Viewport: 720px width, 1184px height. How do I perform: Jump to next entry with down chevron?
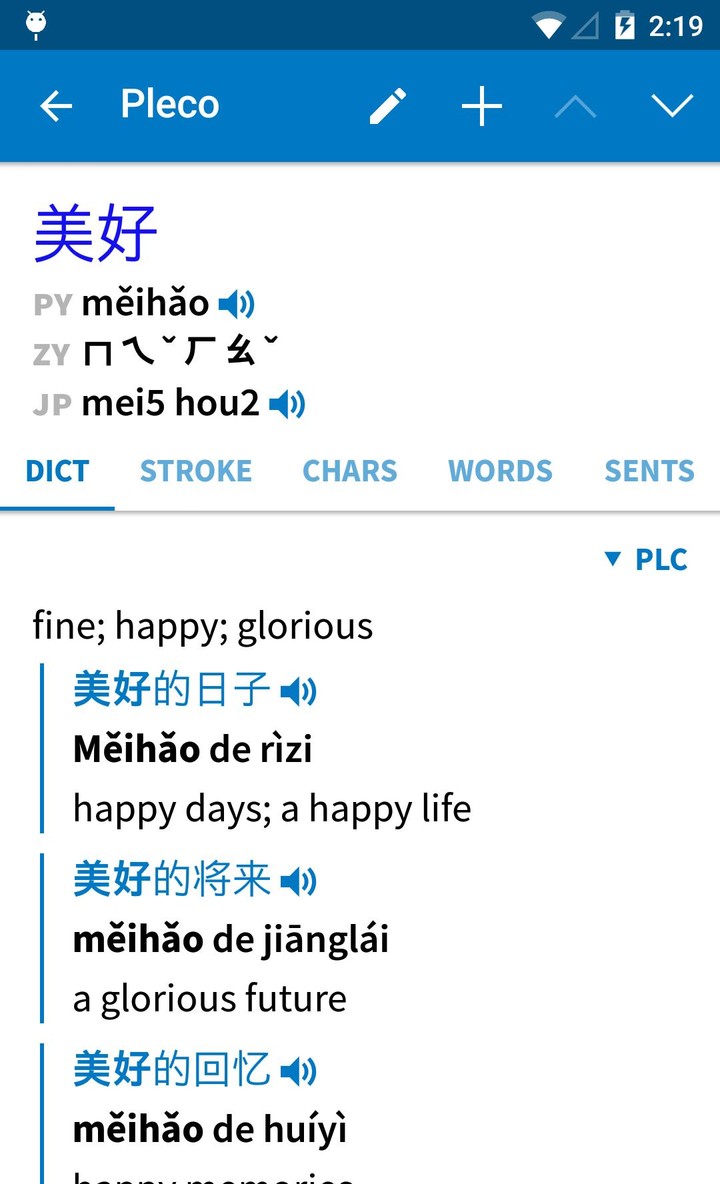tap(673, 104)
